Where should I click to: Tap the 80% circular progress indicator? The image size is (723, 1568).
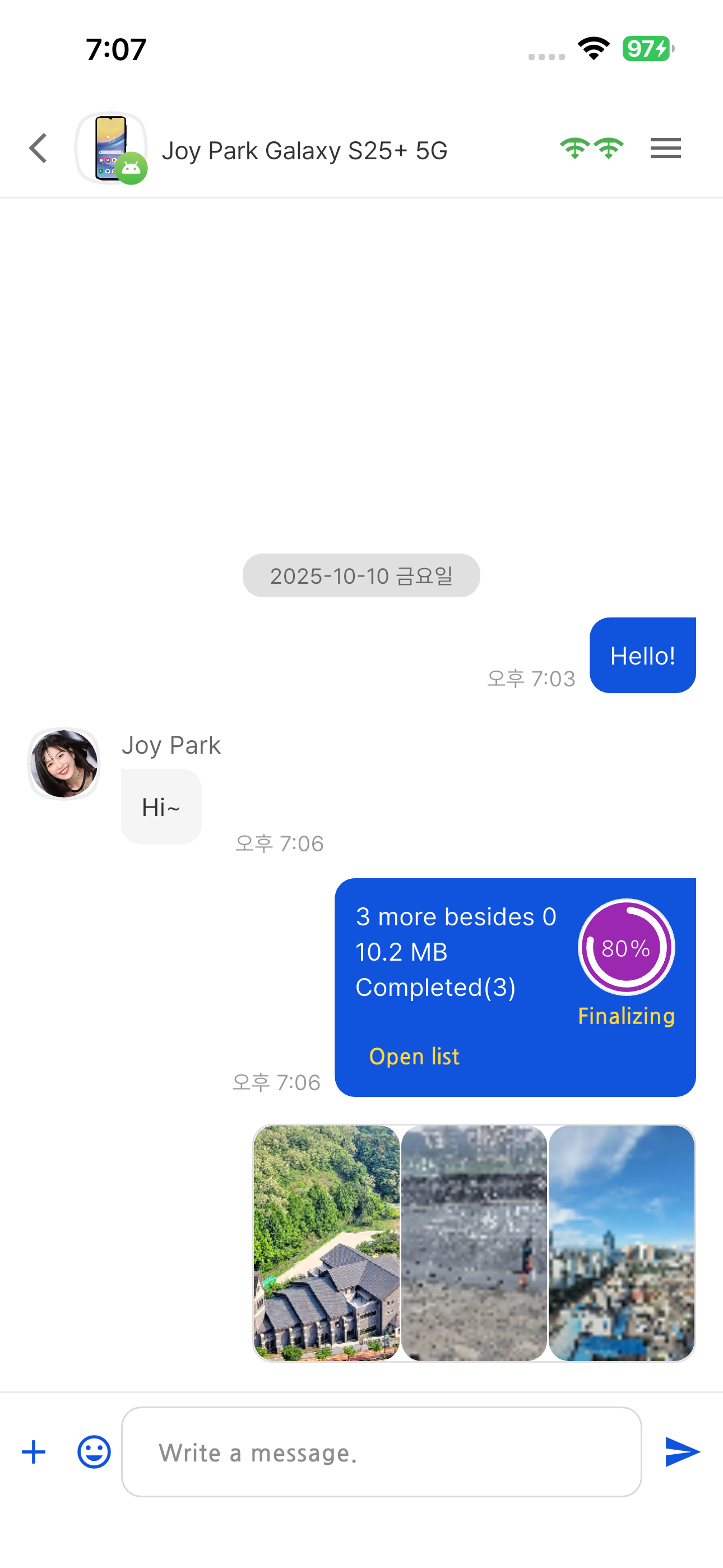627,947
